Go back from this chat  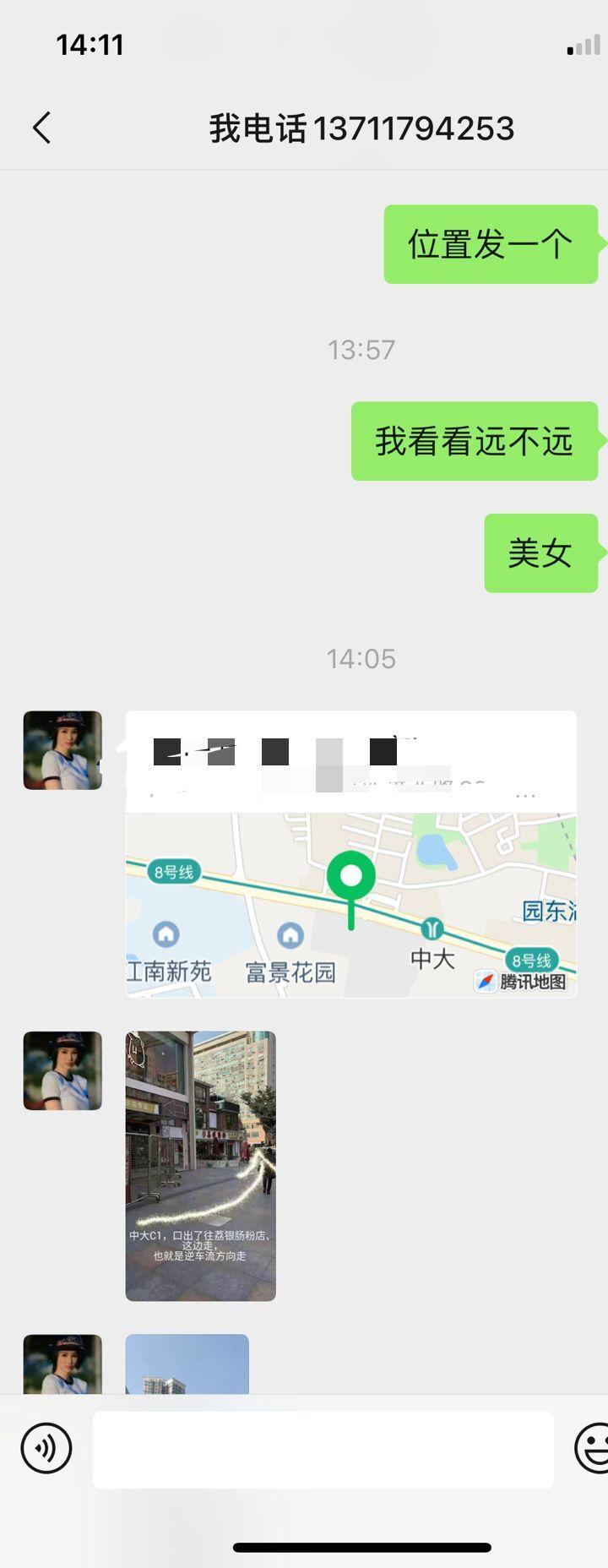coord(41,128)
